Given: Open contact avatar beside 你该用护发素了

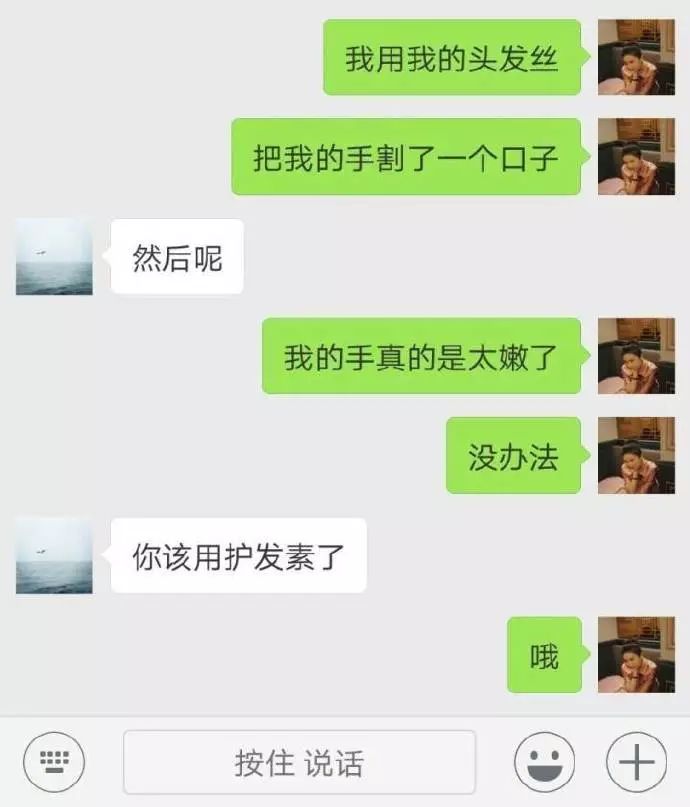Looking at the screenshot, I should [x=54, y=555].
